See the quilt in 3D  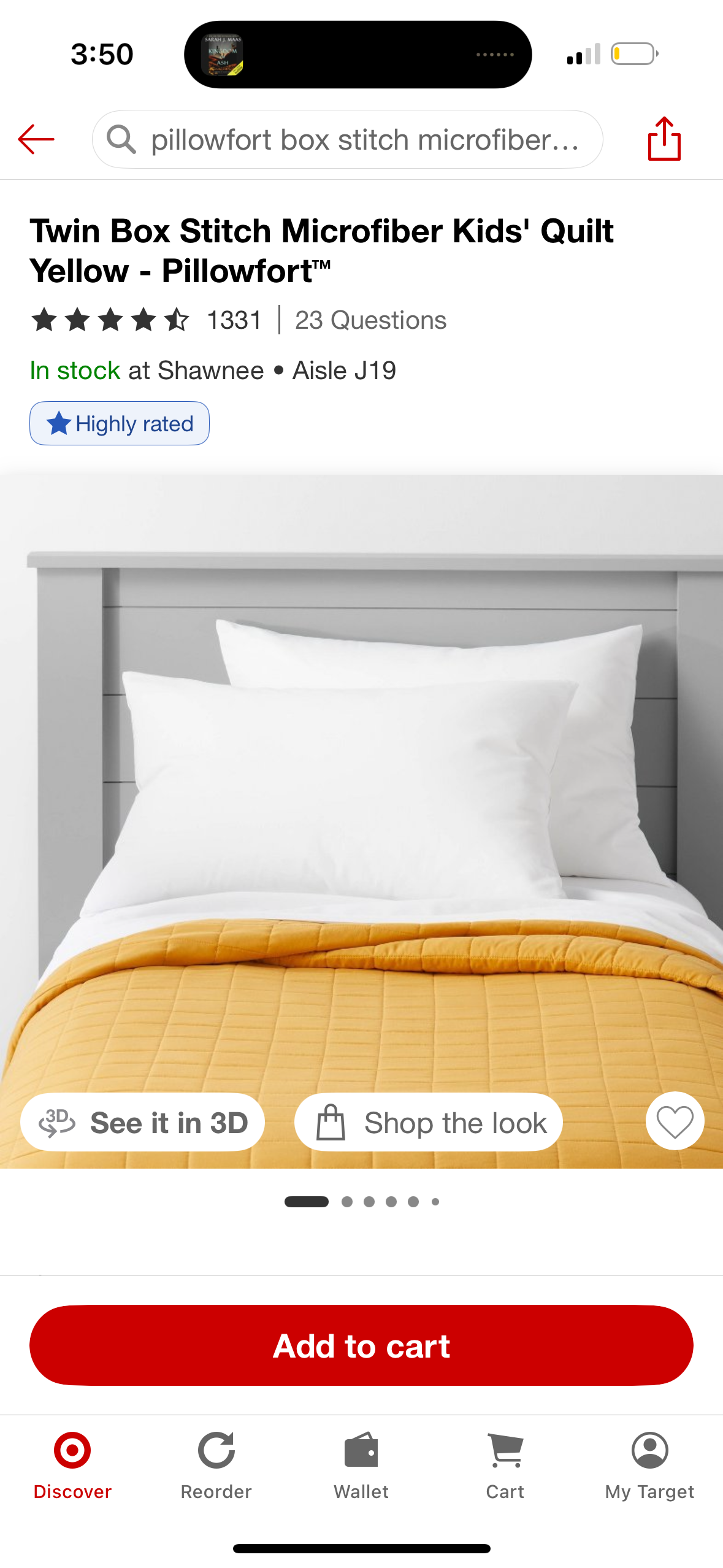point(143,1122)
